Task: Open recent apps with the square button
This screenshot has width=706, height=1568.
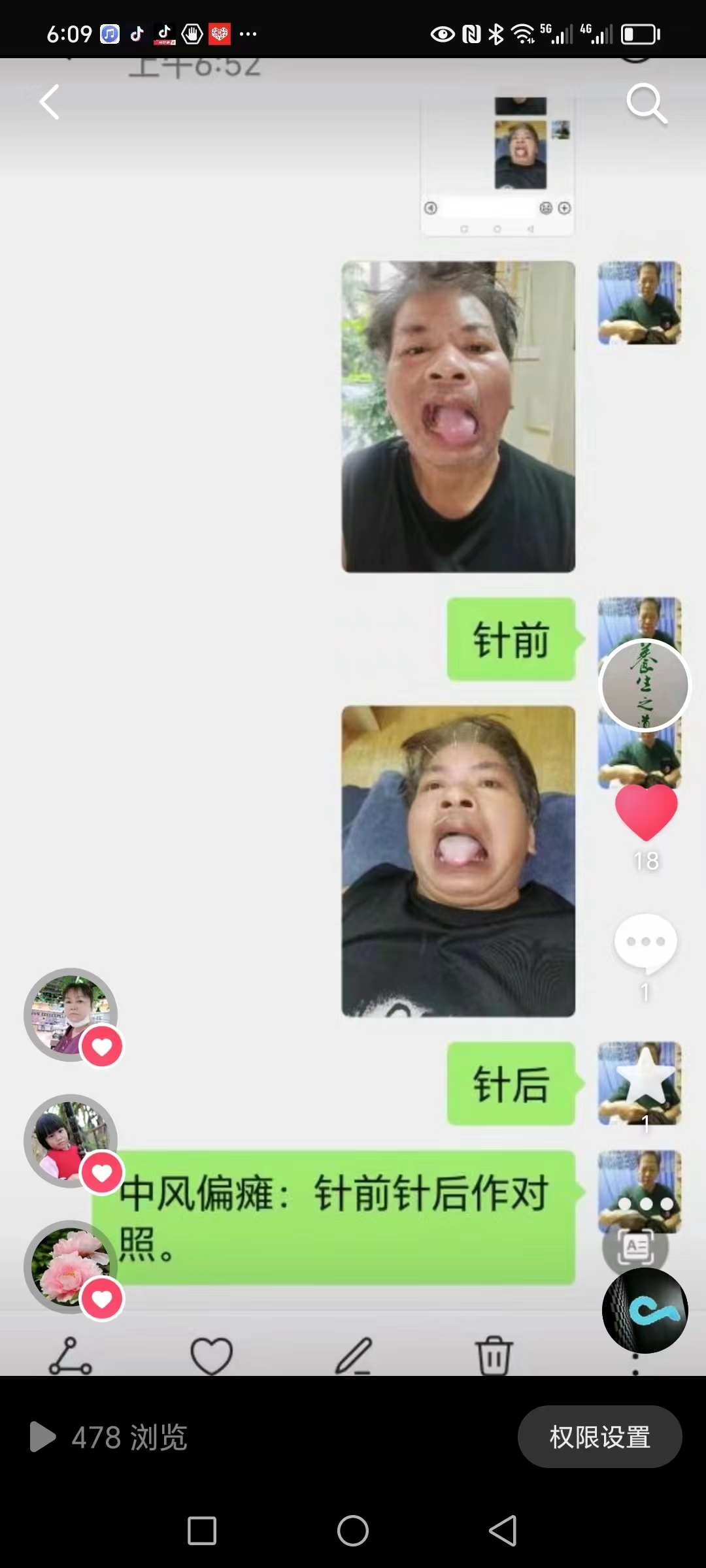Action: click(202, 1530)
